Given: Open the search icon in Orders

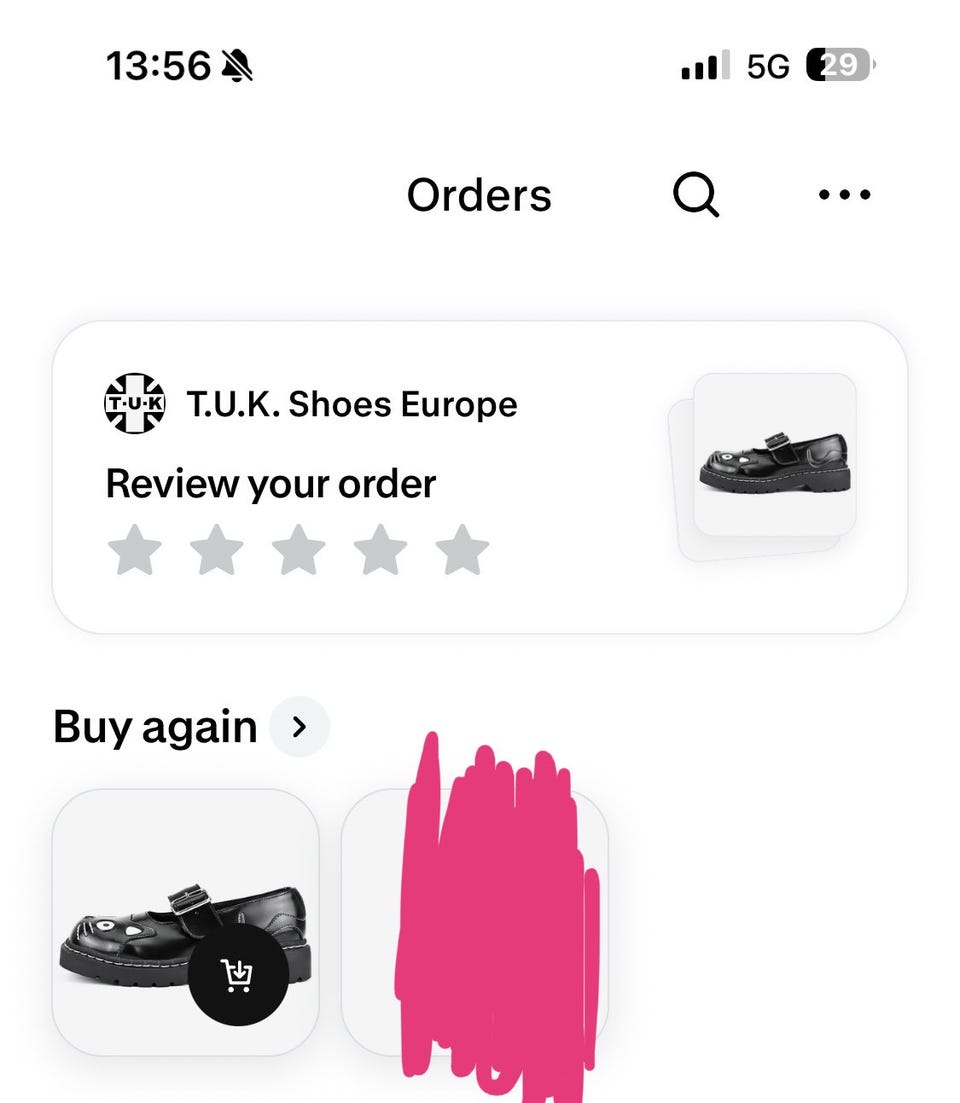Looking at the screenshot, I should (696, 194).
